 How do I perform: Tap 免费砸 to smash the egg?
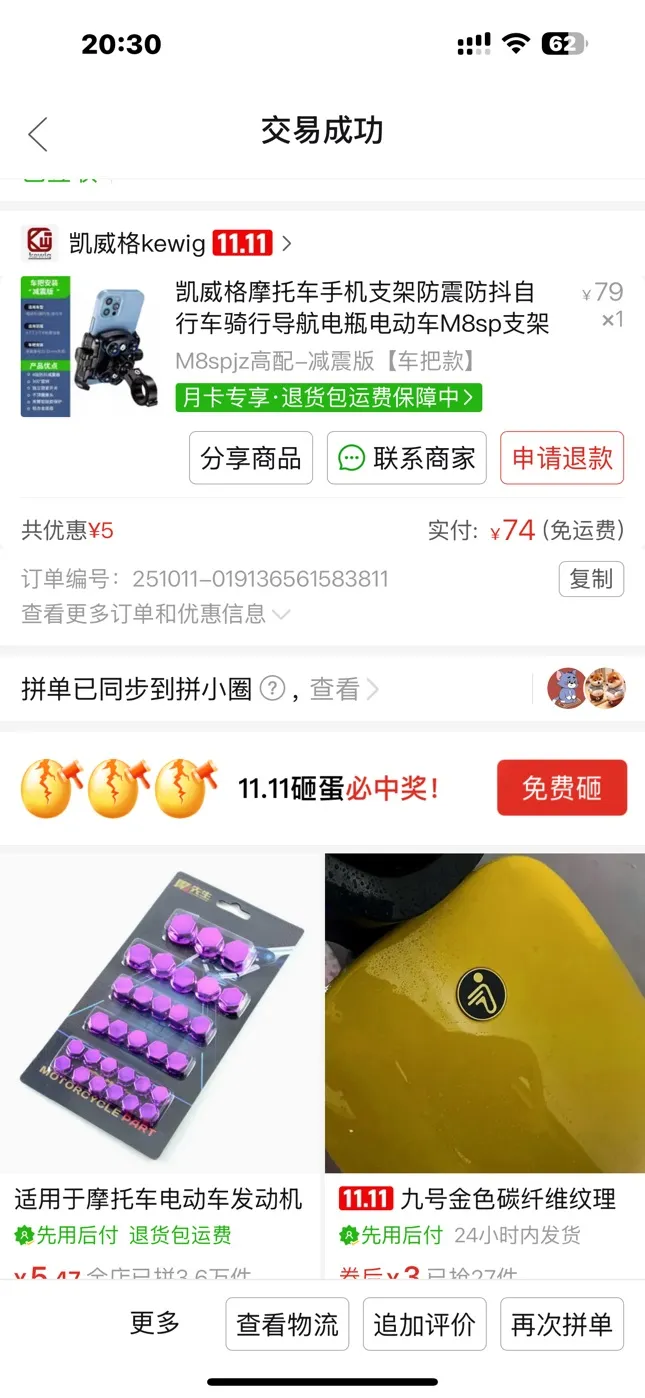561,788
